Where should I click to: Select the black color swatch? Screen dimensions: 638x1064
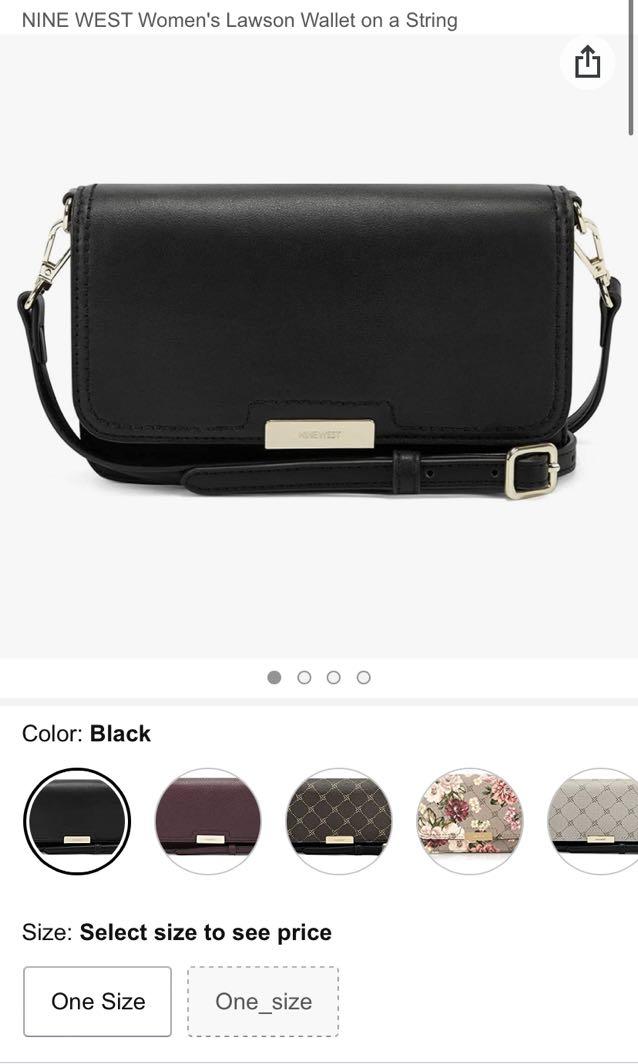77,821
